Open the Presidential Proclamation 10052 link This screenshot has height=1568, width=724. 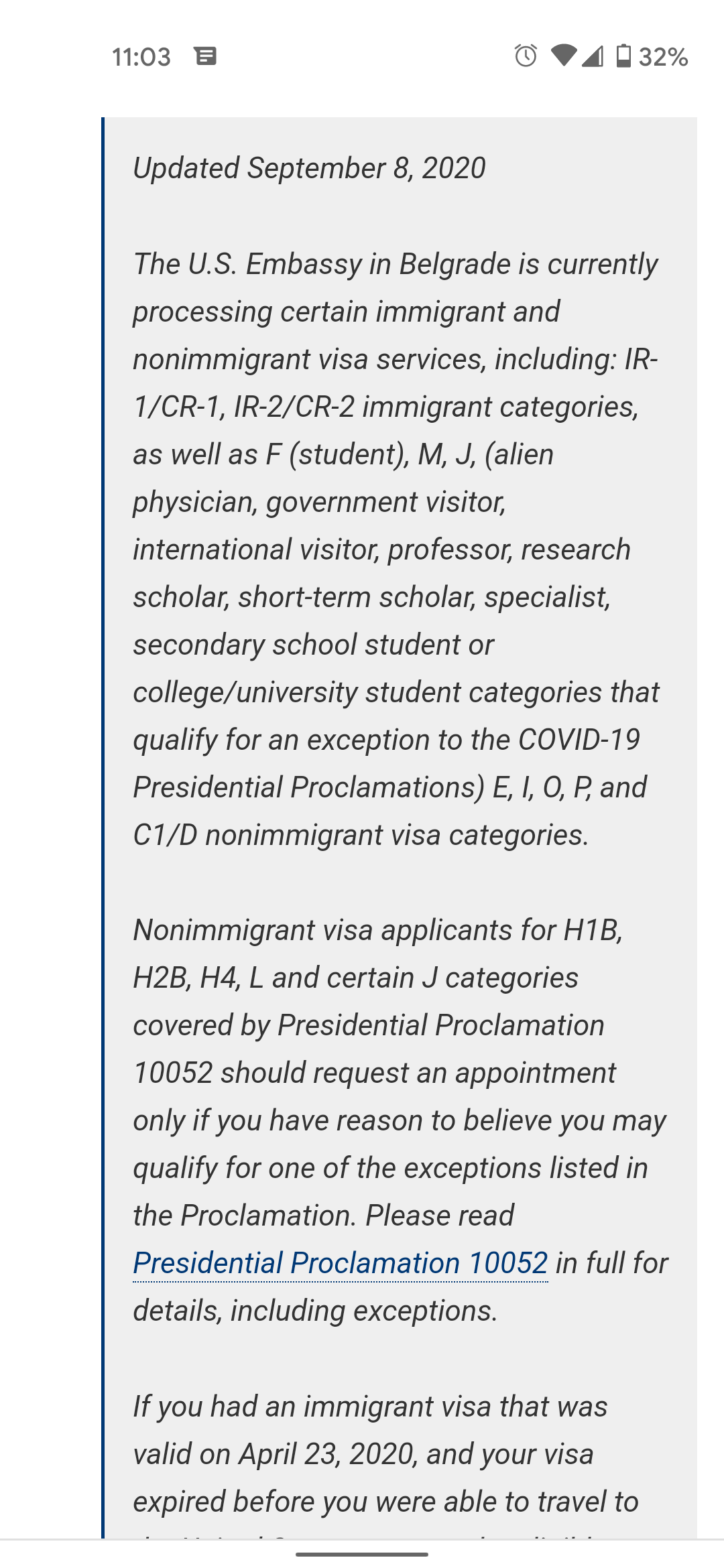pyautogui.click(x=340, y=1263)
